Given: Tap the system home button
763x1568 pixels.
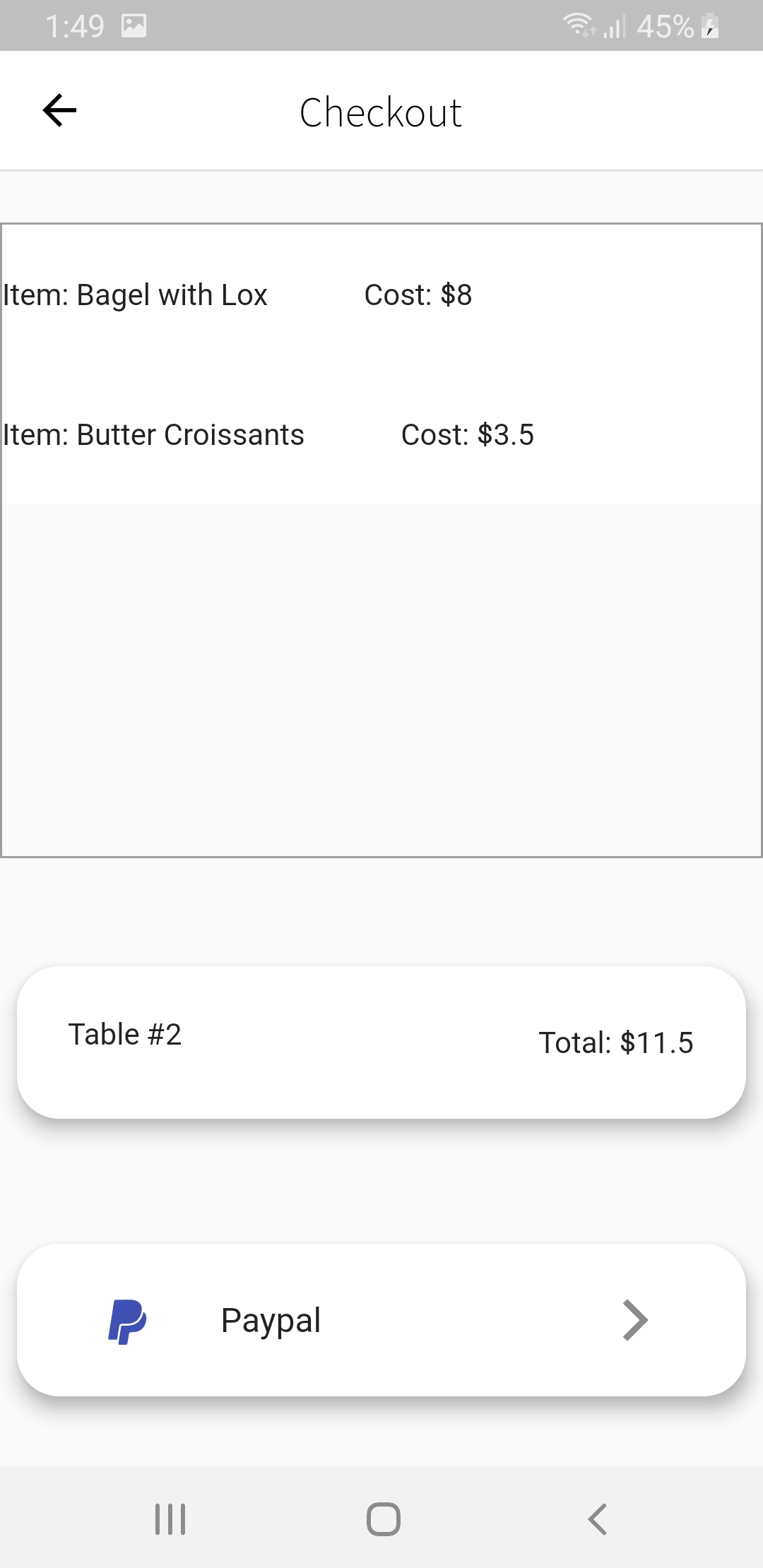Looking at the screenshot, I should tap(383, 1519).
